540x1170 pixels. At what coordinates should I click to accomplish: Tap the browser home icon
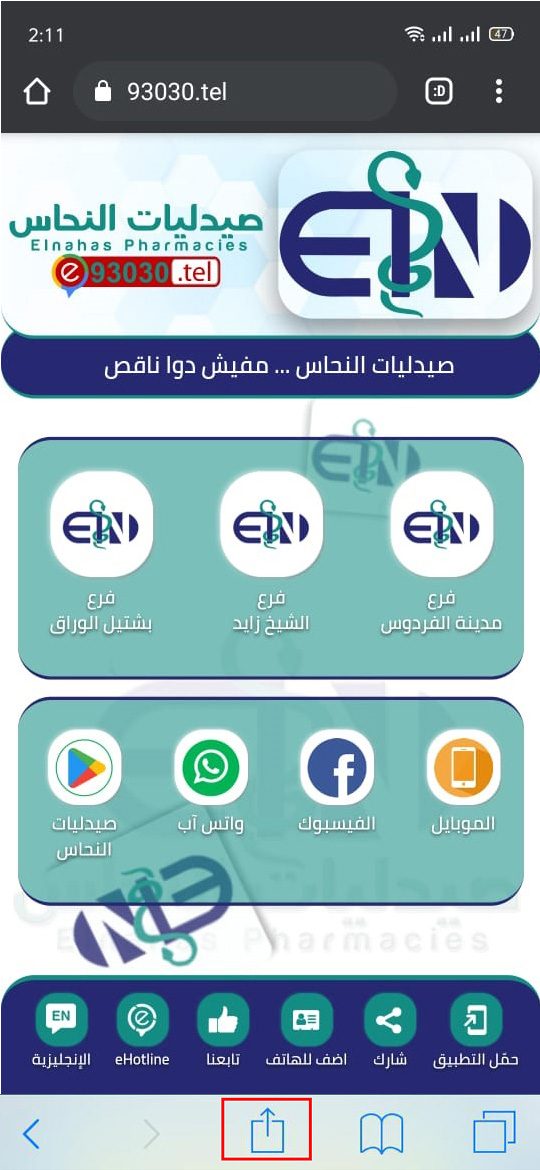point(37,93)
